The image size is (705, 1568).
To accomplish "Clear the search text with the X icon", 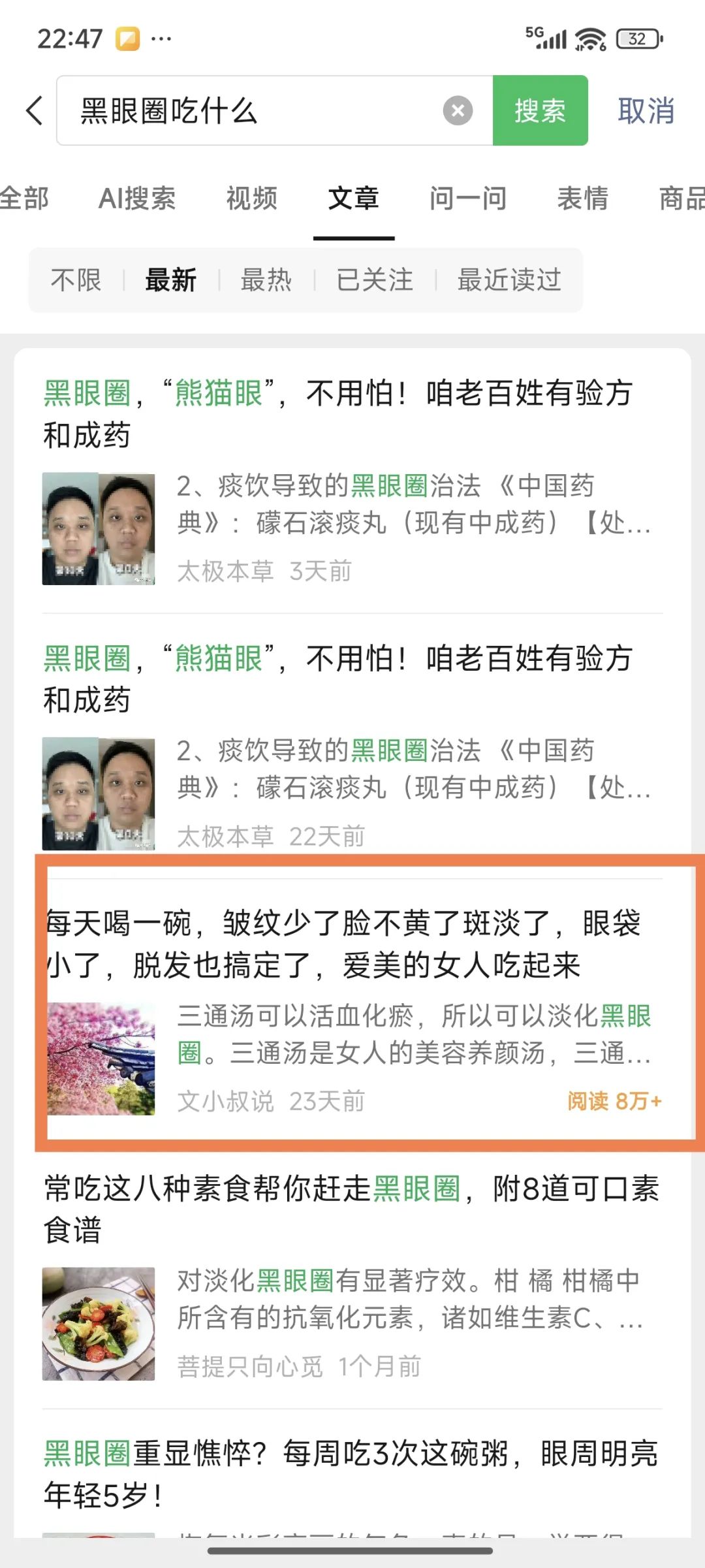I will 458,110.
